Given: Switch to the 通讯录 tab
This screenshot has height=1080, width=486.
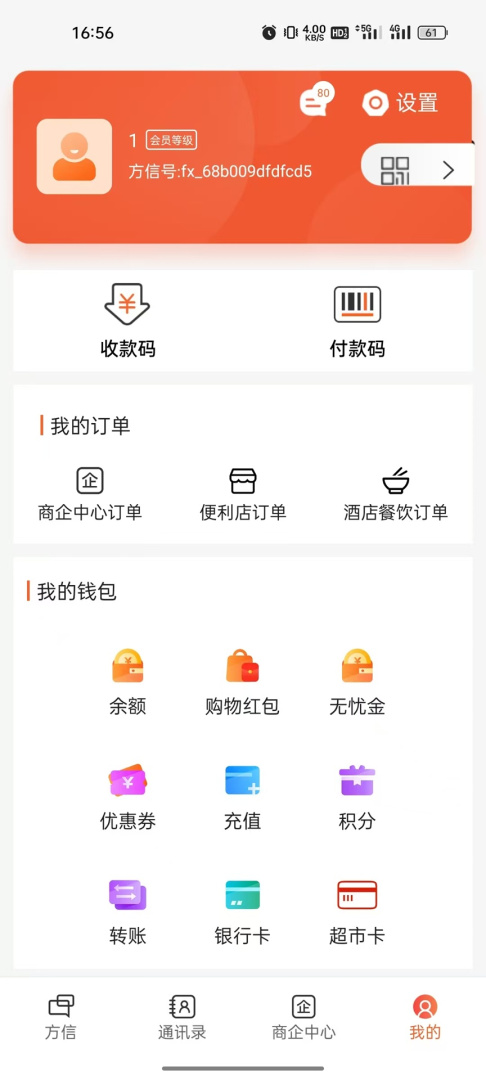Looking at the screenshot, I should pos(182,1017).
